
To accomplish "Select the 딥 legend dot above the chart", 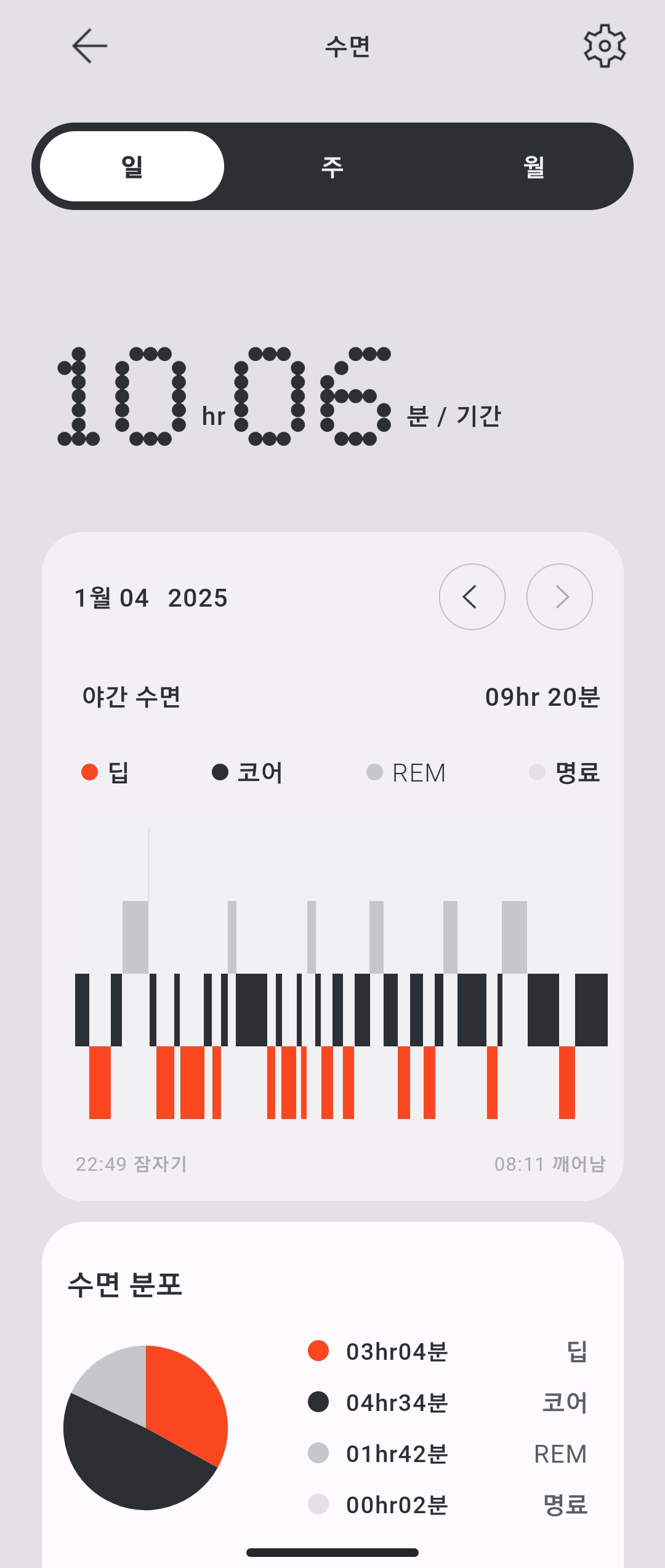I will coord(90,772).
